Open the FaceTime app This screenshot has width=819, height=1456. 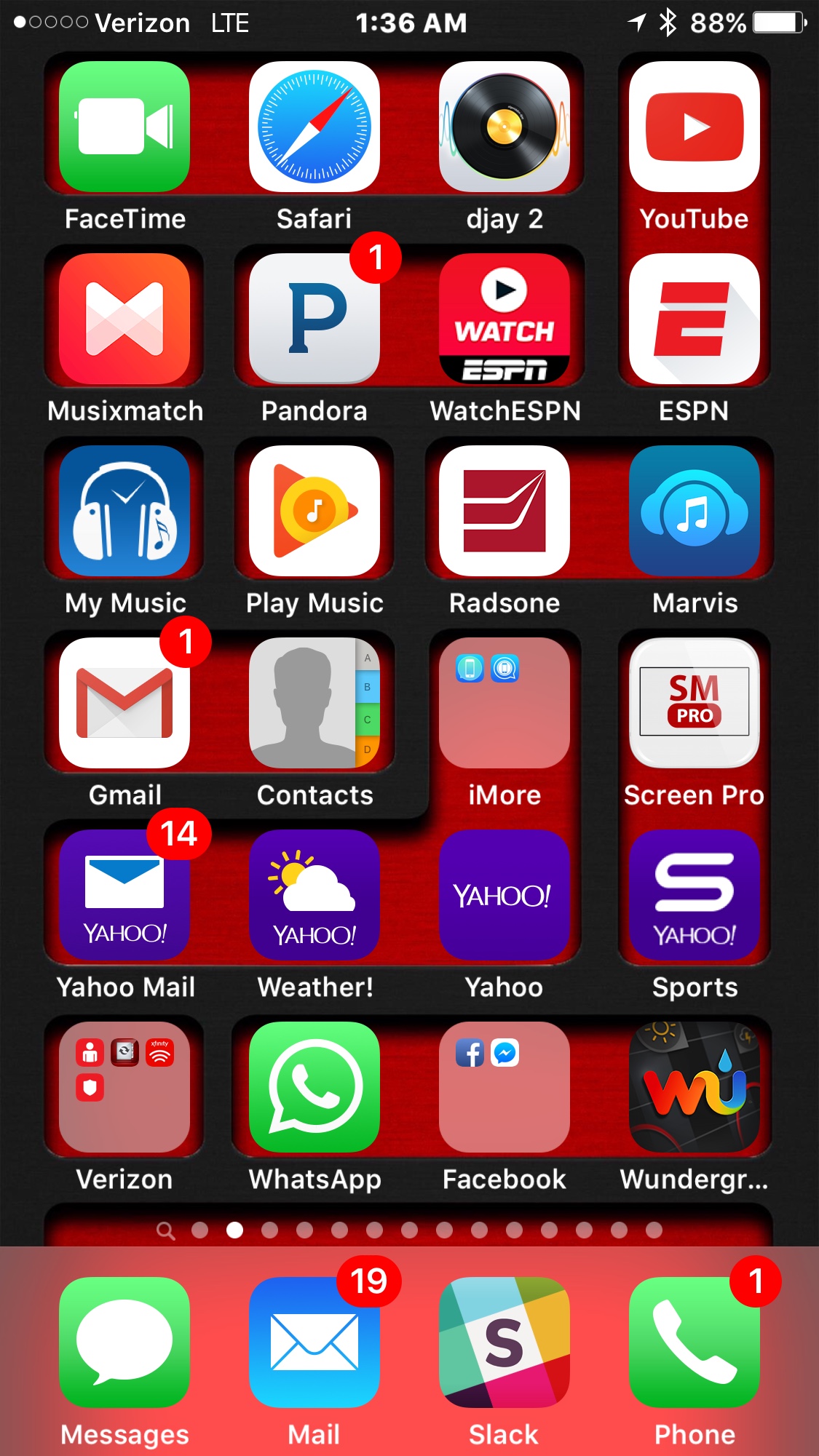tap(124, 127)
